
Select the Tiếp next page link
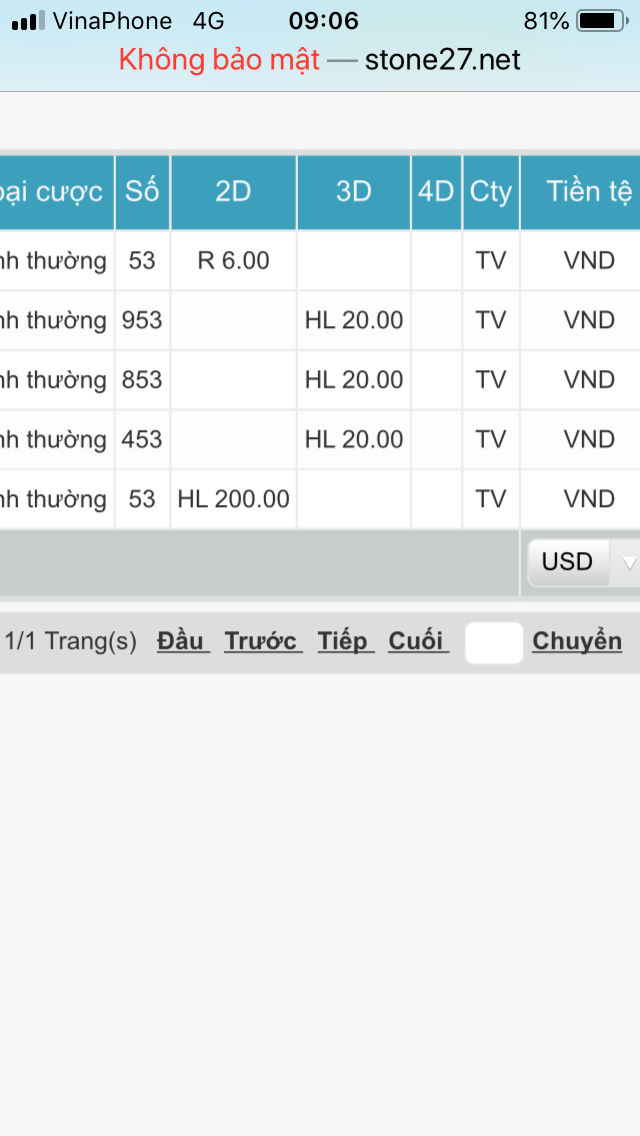pyautogui.click(x=346, y=641)
